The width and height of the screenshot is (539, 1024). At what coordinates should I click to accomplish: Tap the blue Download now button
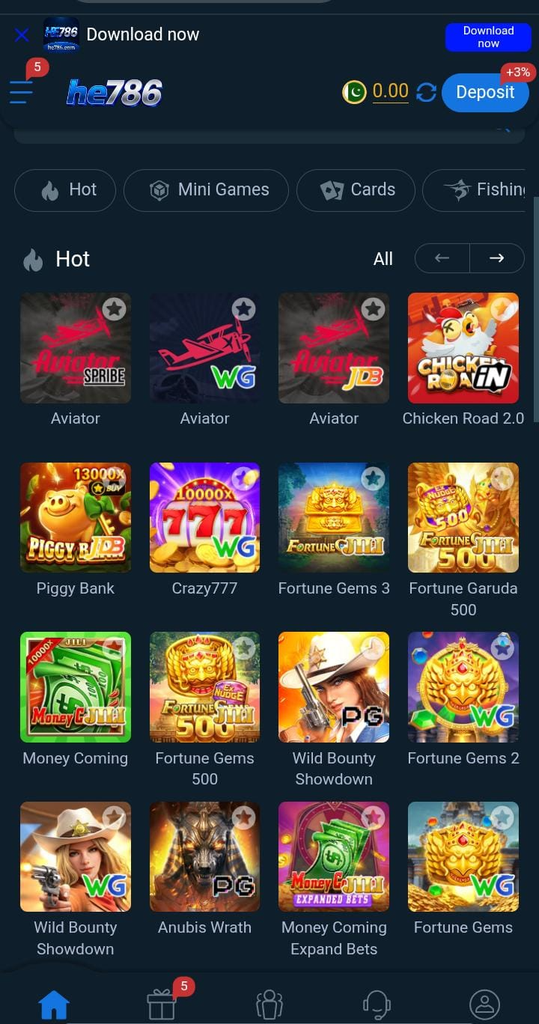[x=488, y=37]
